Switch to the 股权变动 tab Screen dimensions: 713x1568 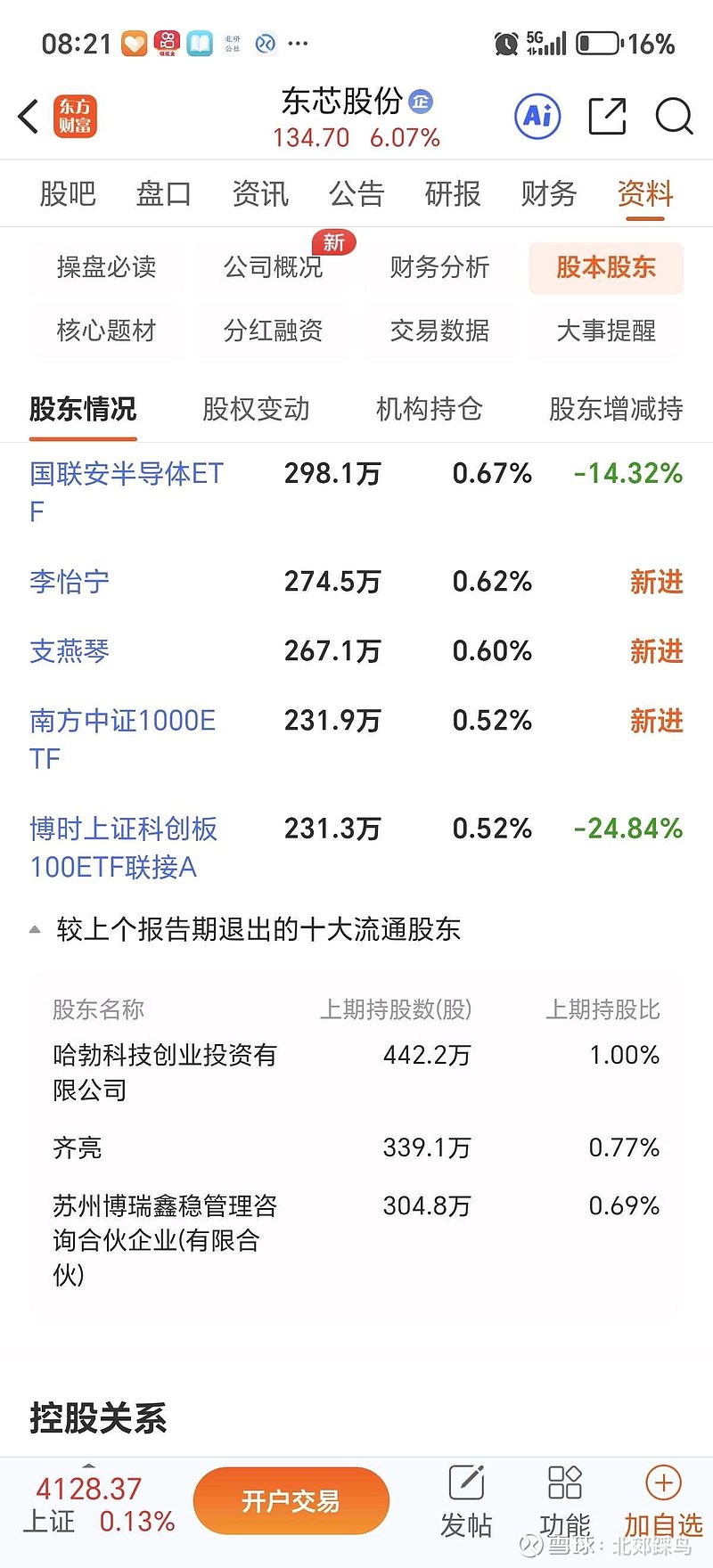tap(255, 410)
